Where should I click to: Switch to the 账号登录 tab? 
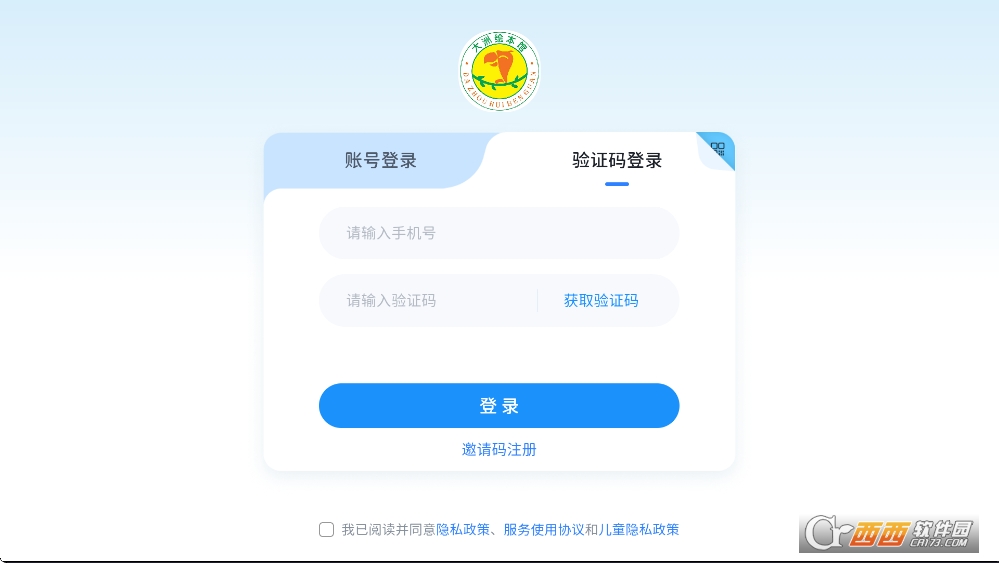380,160
